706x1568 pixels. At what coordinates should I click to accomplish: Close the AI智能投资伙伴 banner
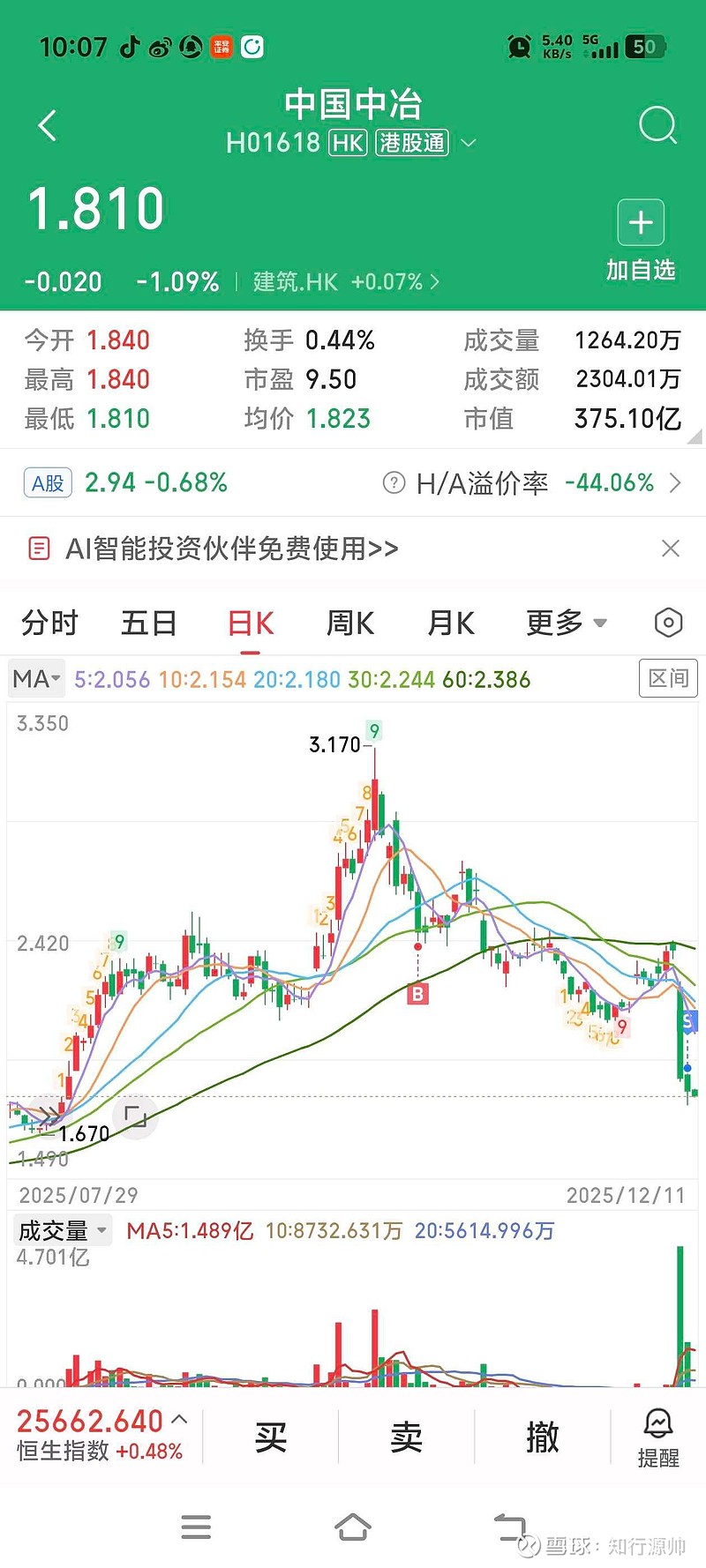coord(670,548)
